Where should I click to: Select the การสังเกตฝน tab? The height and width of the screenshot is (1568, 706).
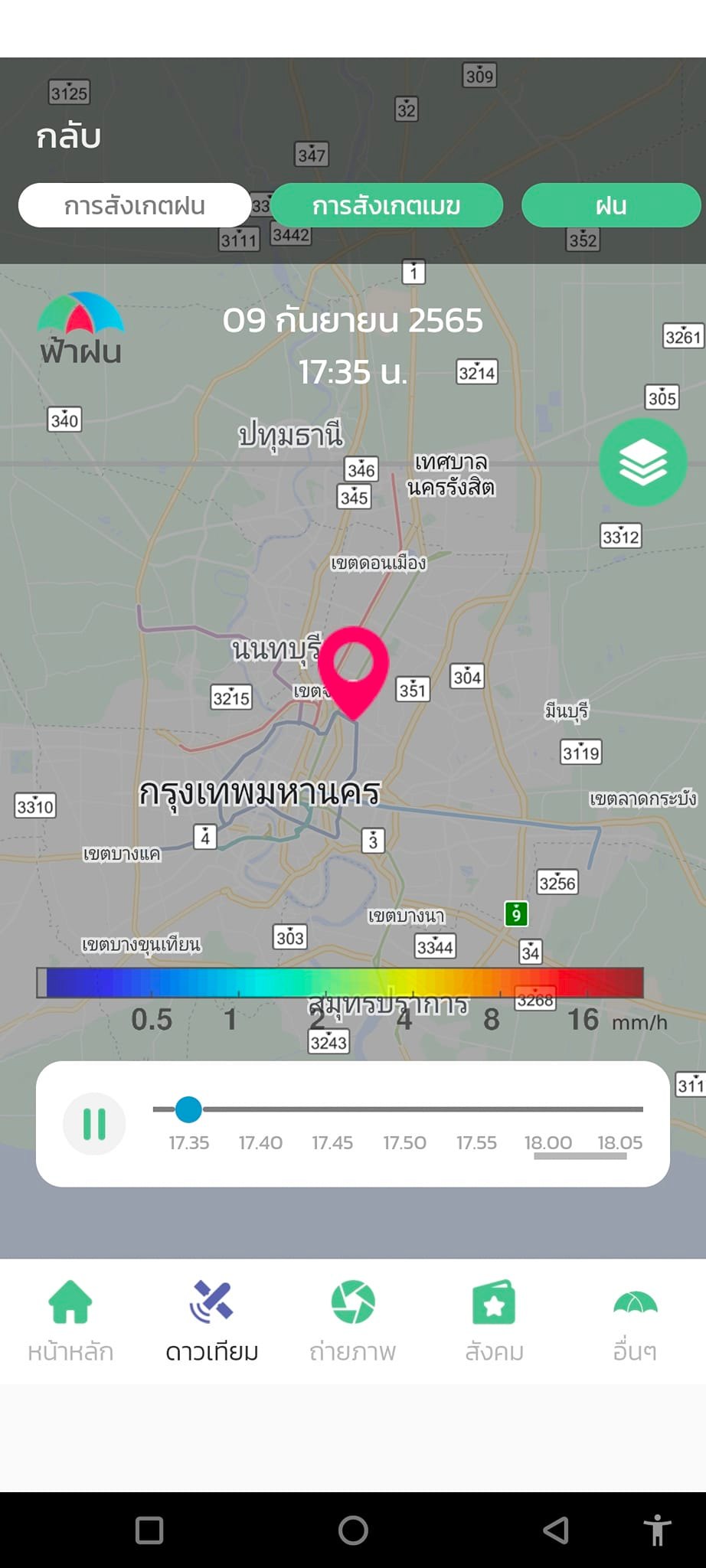(x=135, y=205)
